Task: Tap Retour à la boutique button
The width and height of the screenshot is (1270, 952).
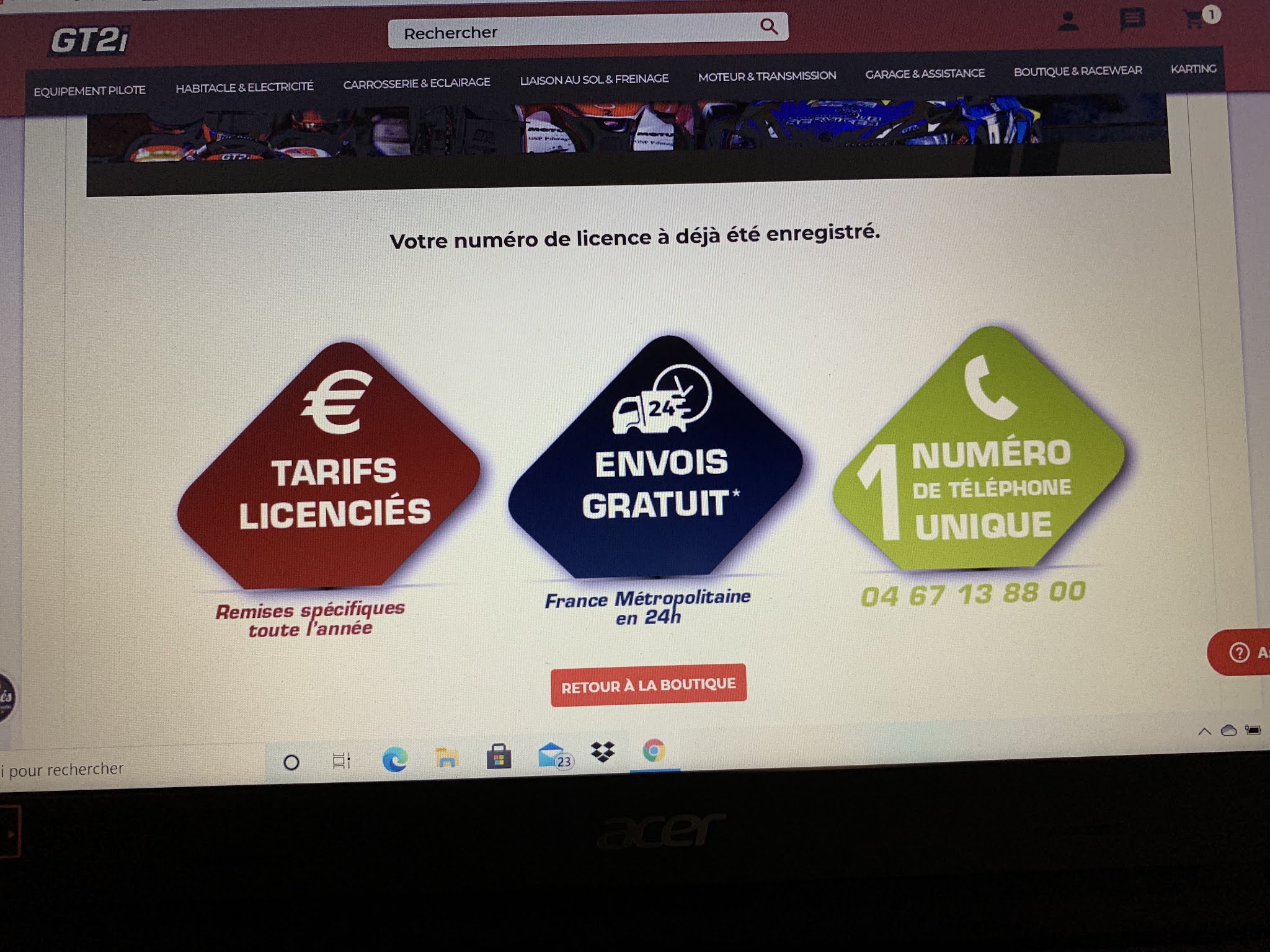Action: click(x=649, y=685)
